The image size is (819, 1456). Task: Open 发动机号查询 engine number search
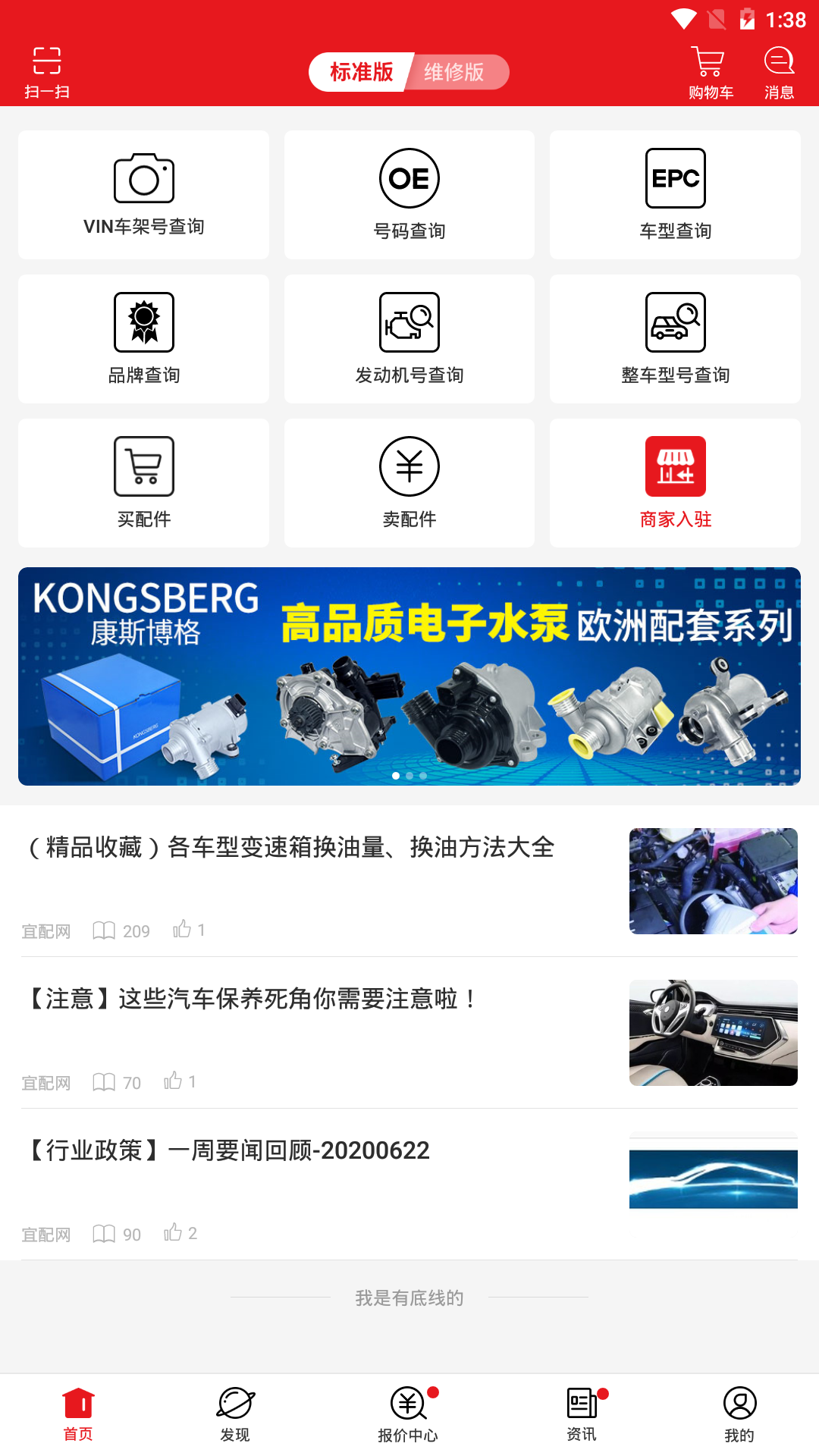409,338
